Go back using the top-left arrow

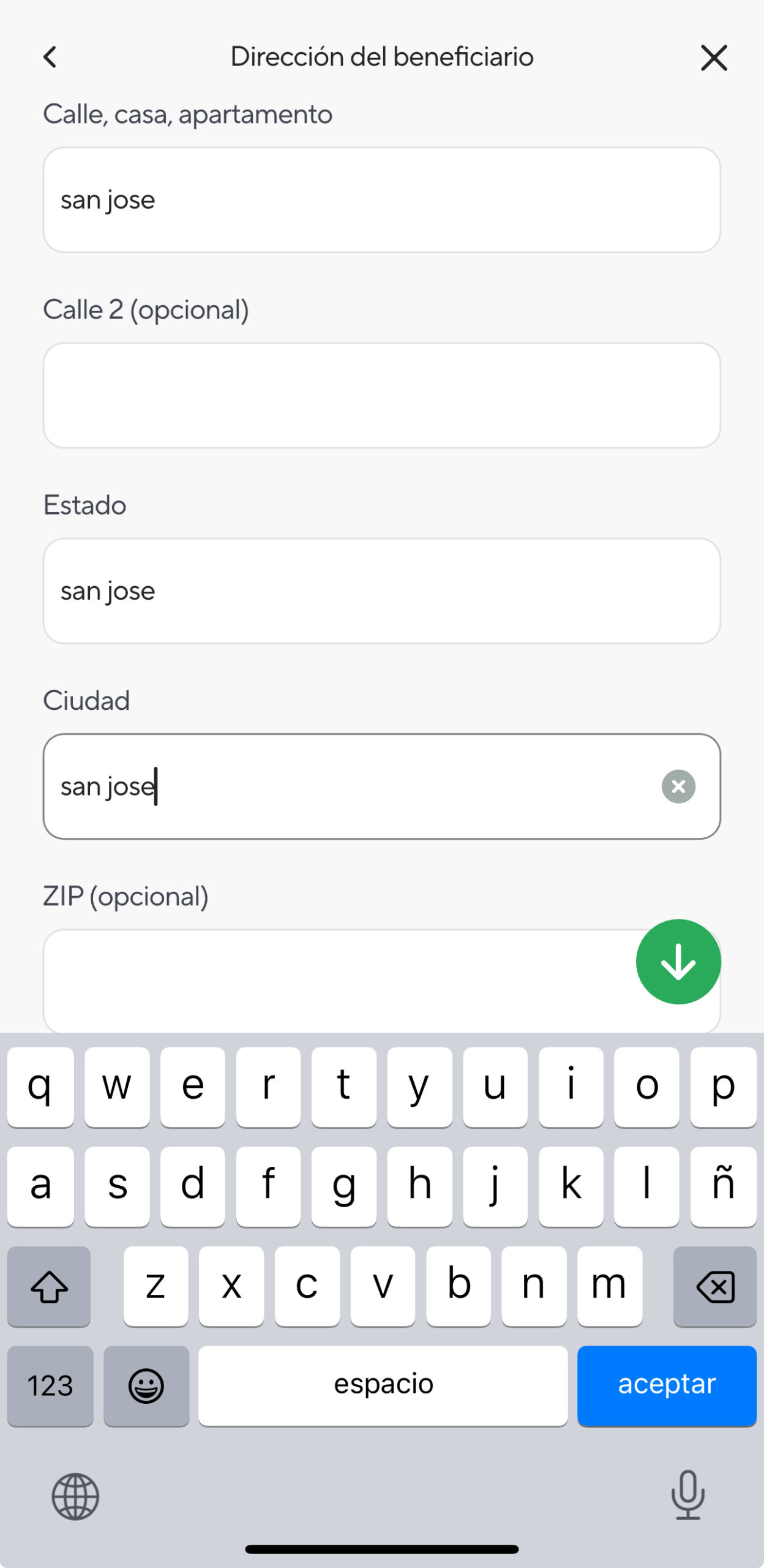pyautogui.click(x=50, y=57)
